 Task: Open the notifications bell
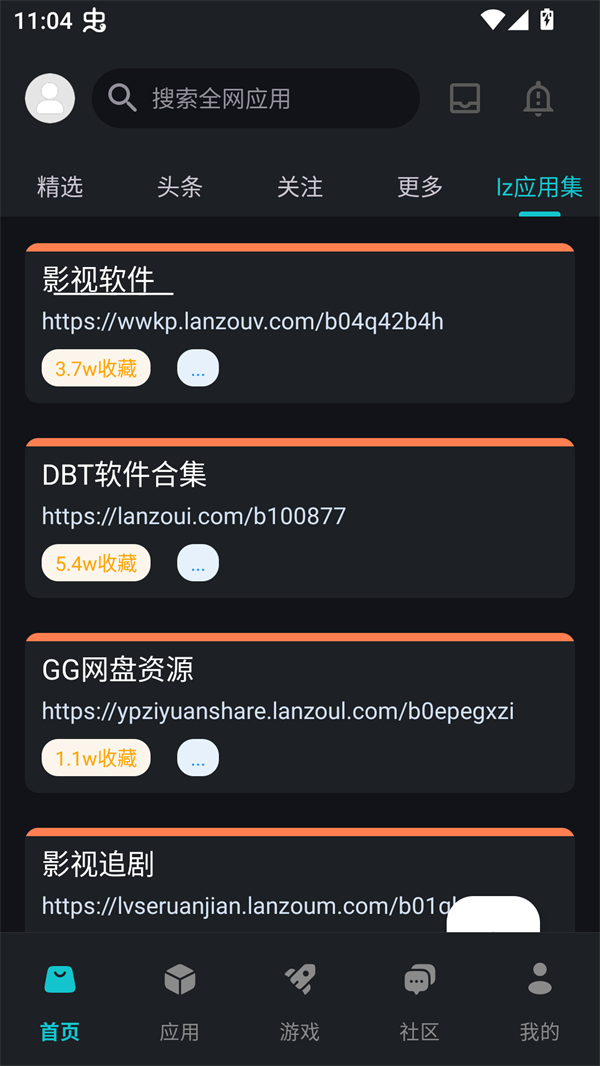coord(538,98)
